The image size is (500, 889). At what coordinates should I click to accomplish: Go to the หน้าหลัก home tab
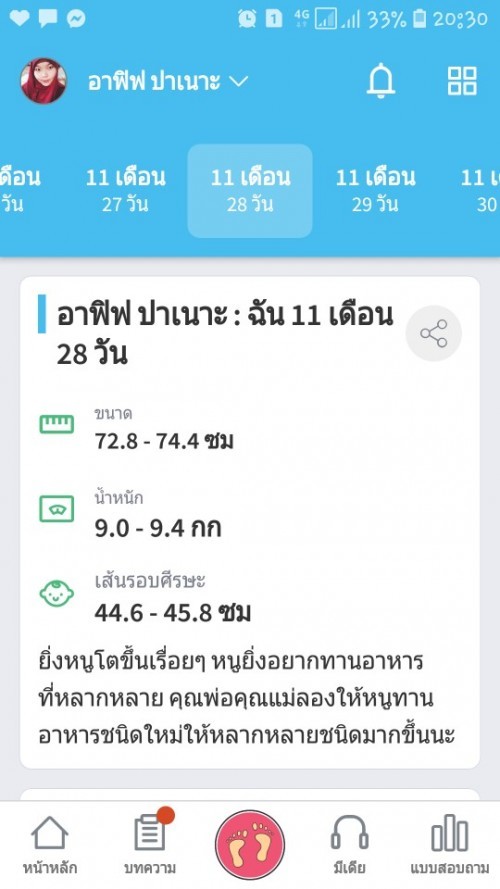(50, 845)
